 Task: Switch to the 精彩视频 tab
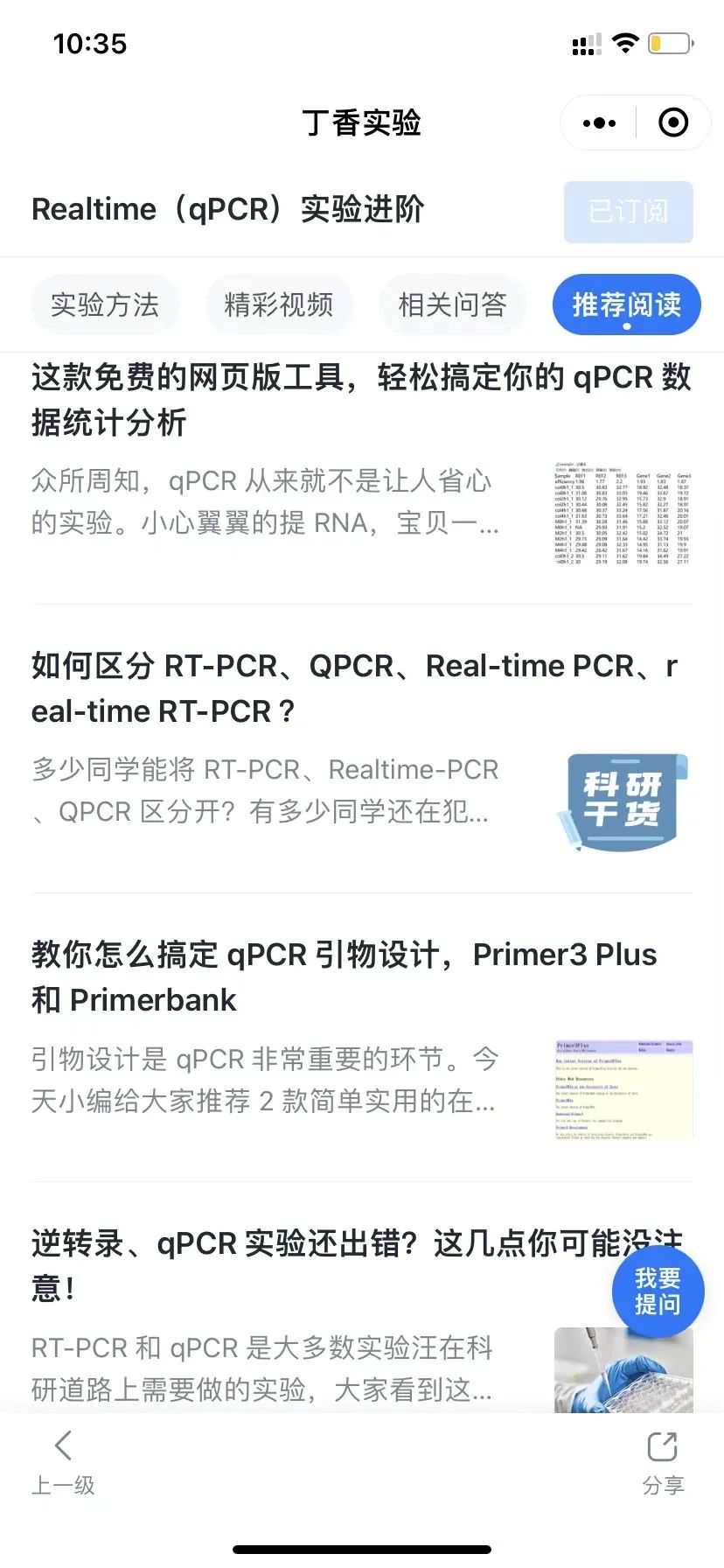tap(278, 304)
